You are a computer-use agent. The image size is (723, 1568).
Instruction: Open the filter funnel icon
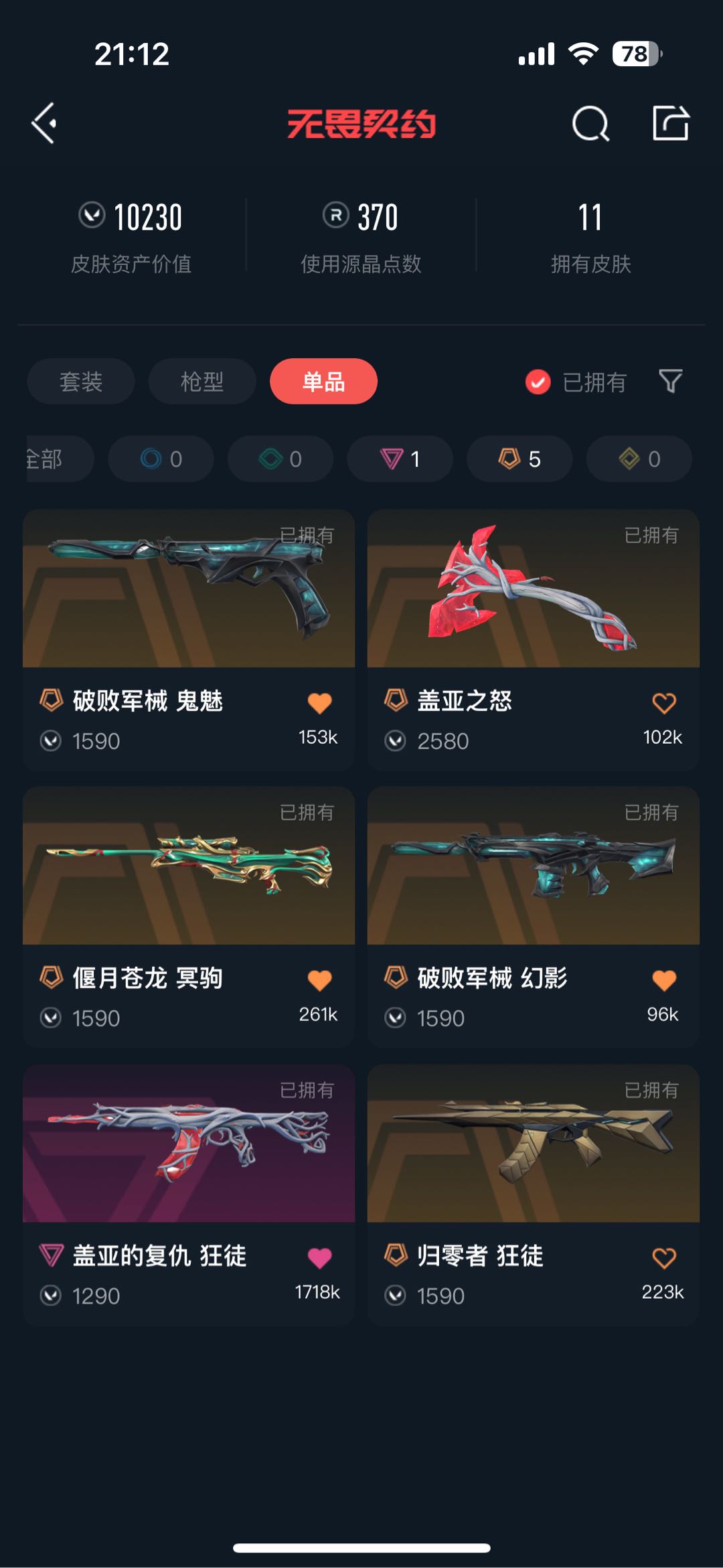pos(670,382)
